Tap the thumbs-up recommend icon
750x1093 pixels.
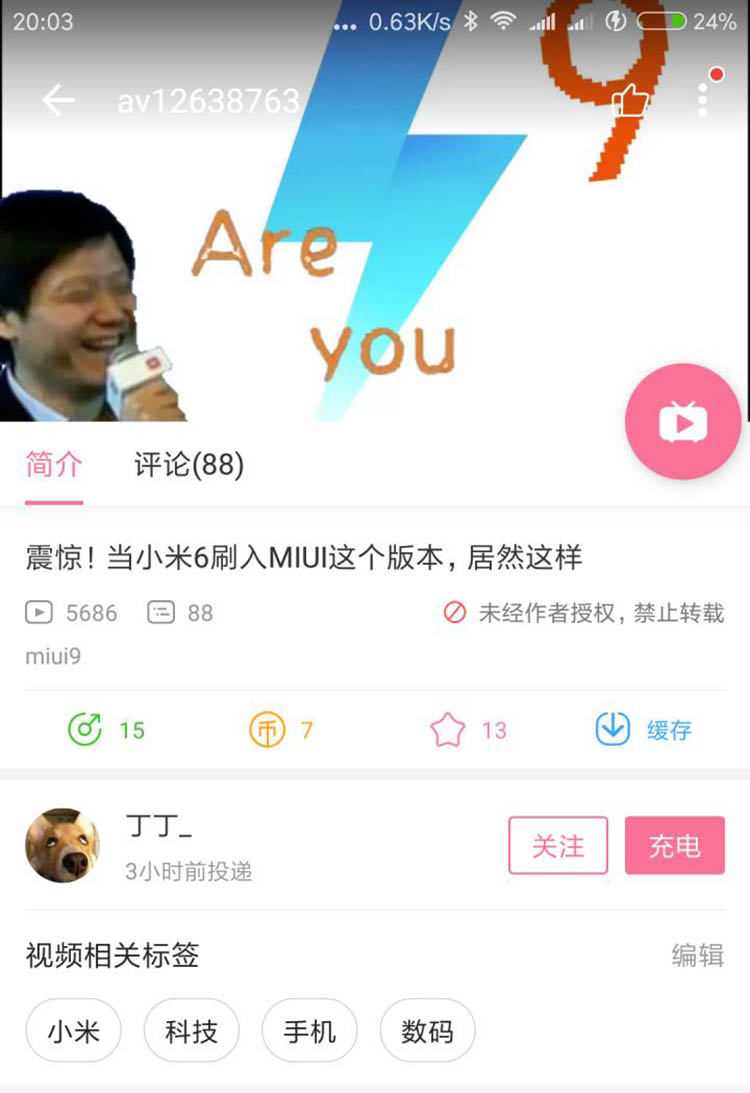(x=629, y=100)
